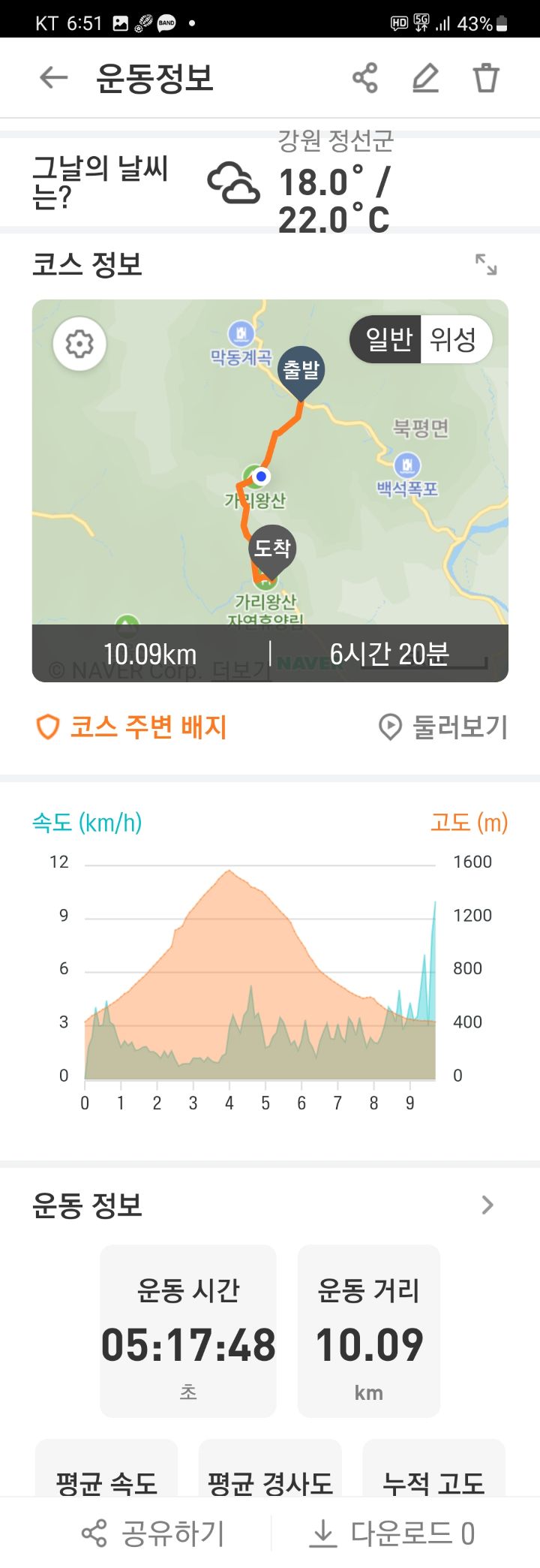The width and height of the screenshot is (540, 1568).
Task: Switch the map to 위성 view
Action: pos(454,340)
